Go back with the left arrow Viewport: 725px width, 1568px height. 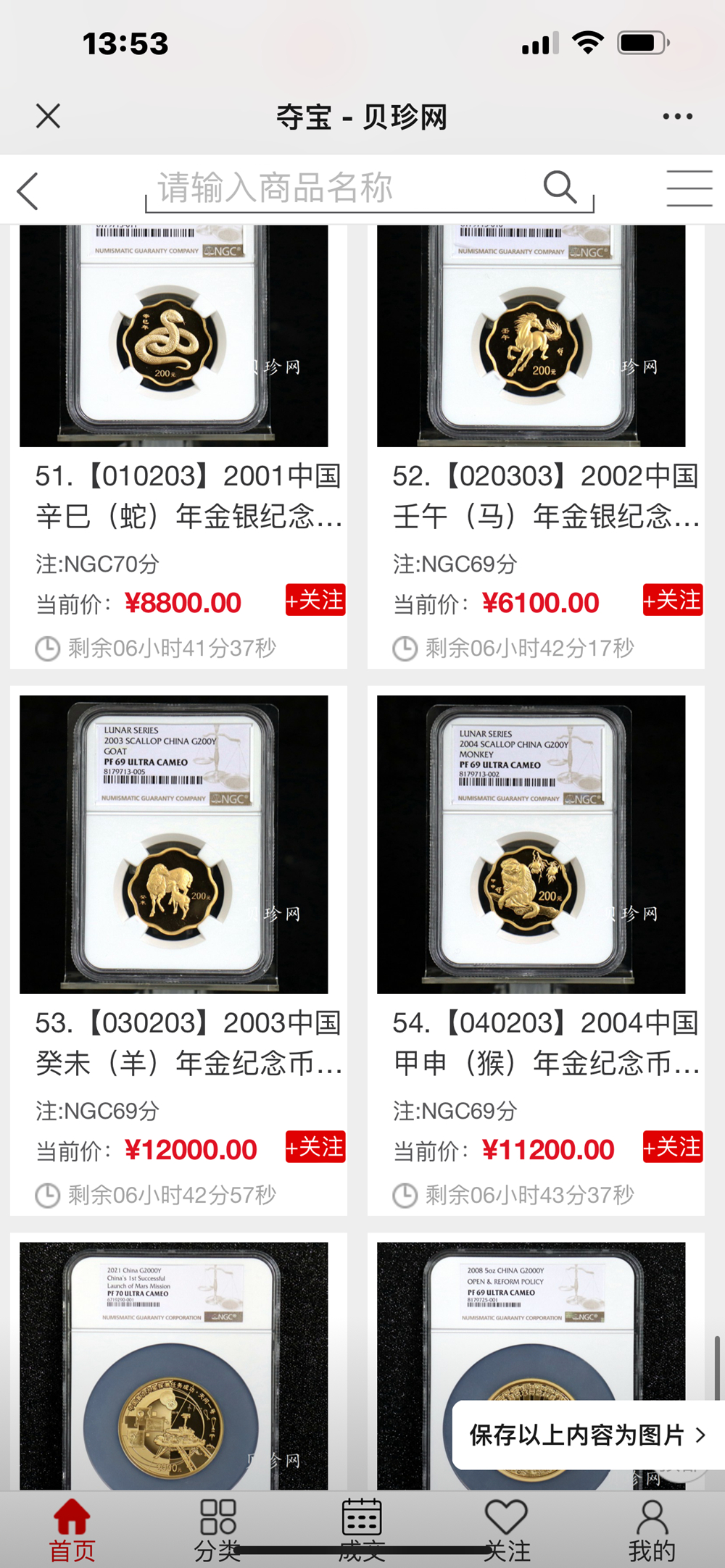28,192
